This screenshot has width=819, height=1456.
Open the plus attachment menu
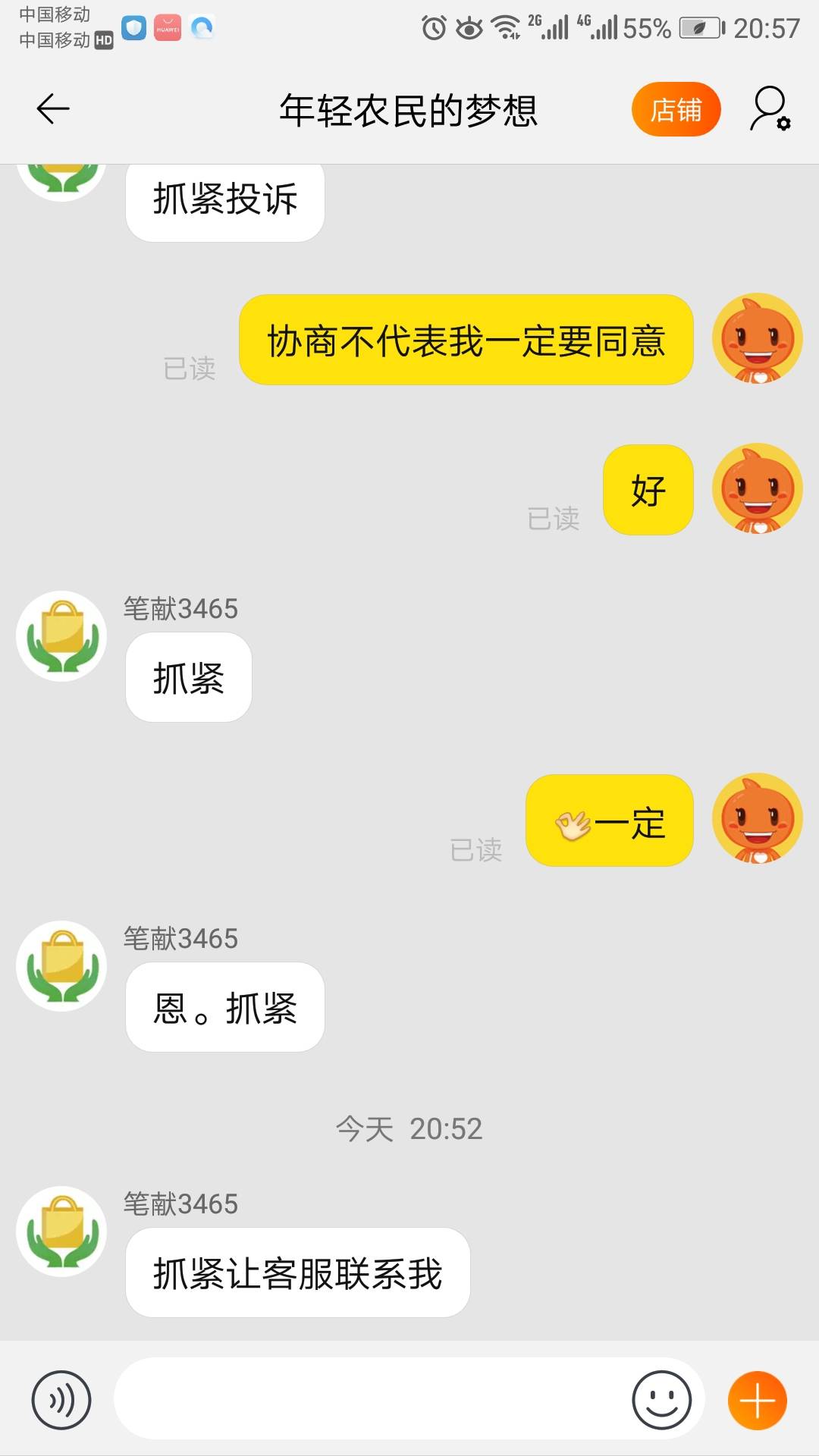[757, 1400]
